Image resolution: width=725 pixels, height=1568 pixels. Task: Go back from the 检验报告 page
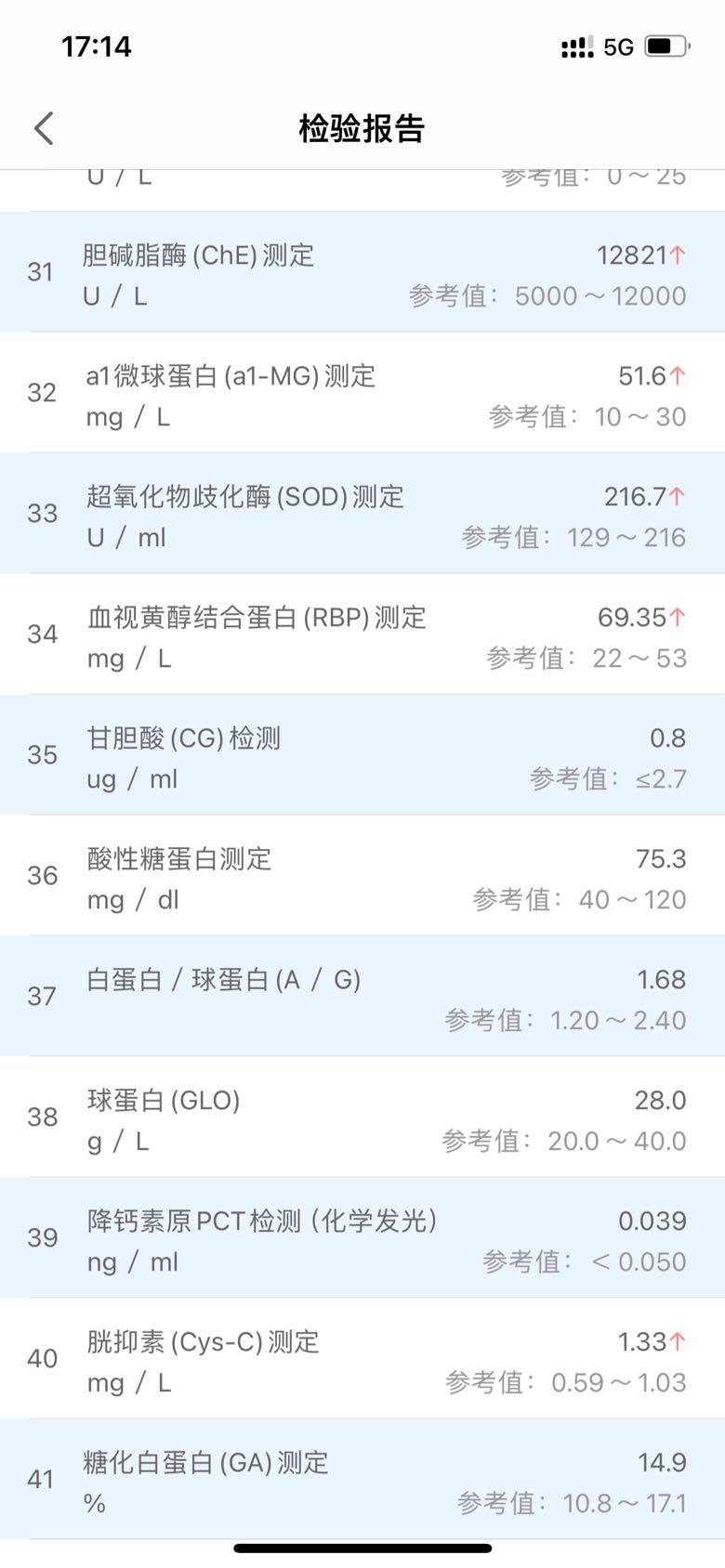[x=44, y=128]
